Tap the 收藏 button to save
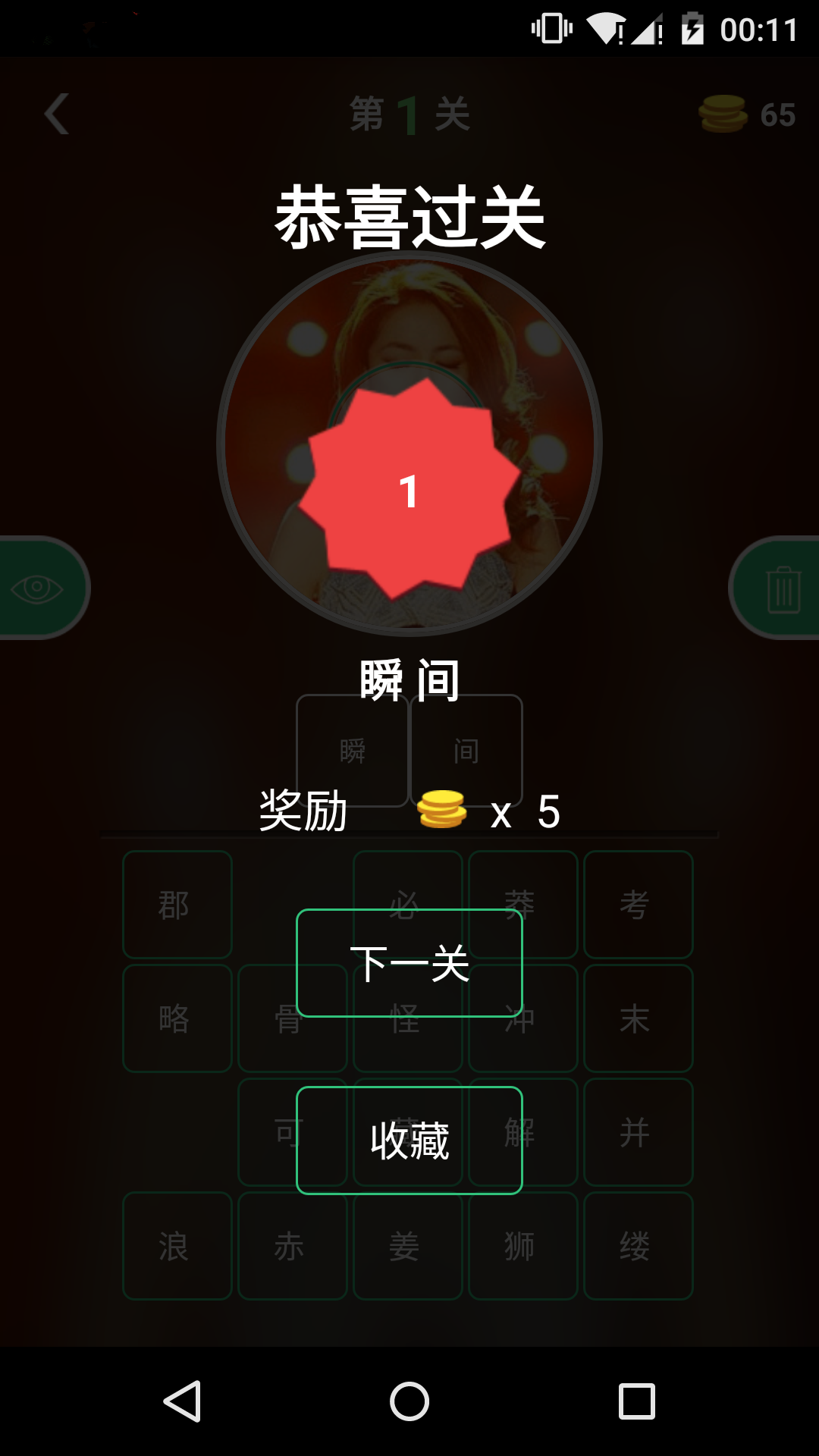This screenshot has height=1456, width=819. tap(409, 1141)
